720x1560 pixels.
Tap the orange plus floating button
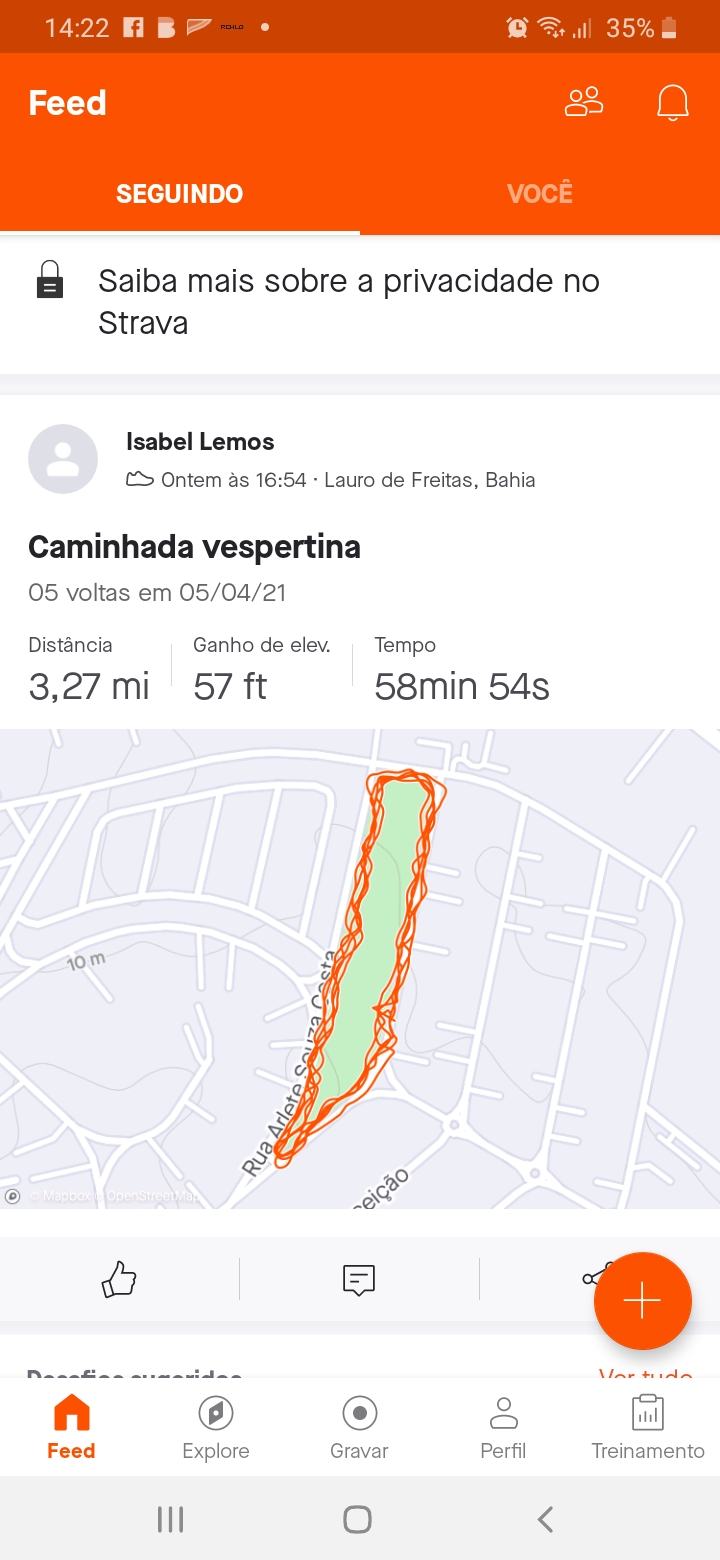pos(642,1301)
